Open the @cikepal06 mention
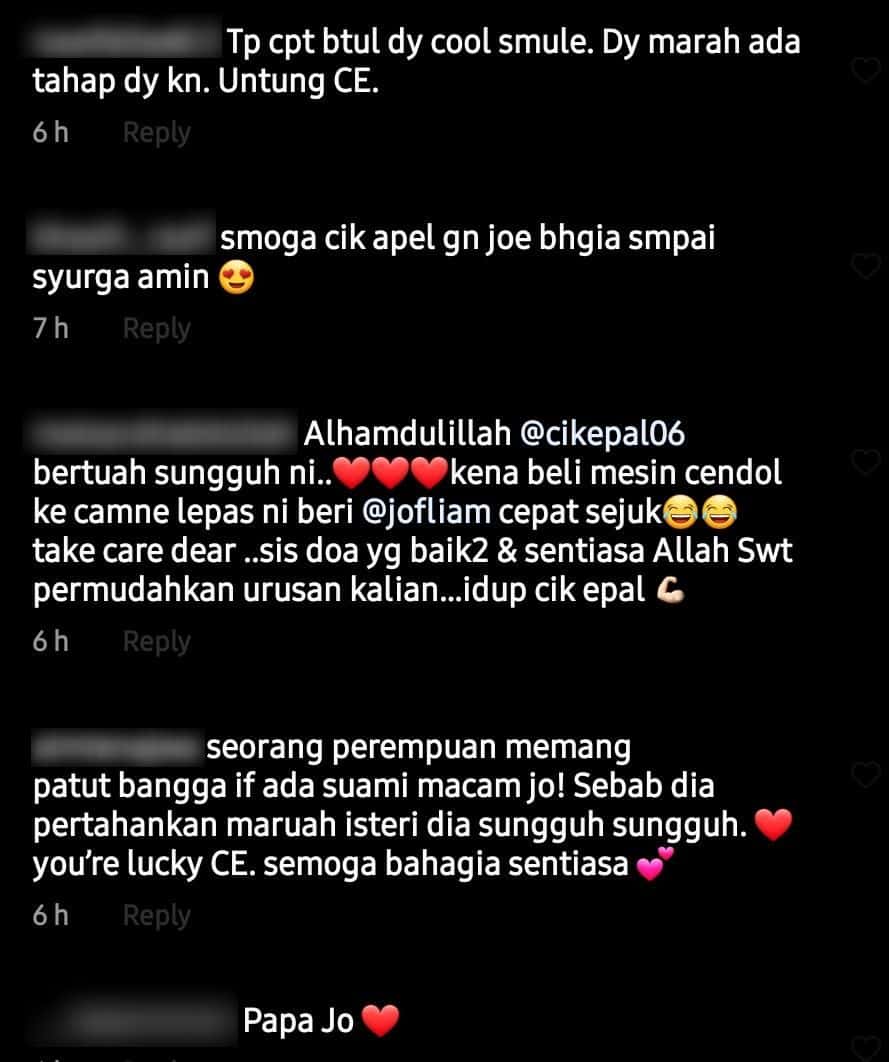 (x=604, y=435)
